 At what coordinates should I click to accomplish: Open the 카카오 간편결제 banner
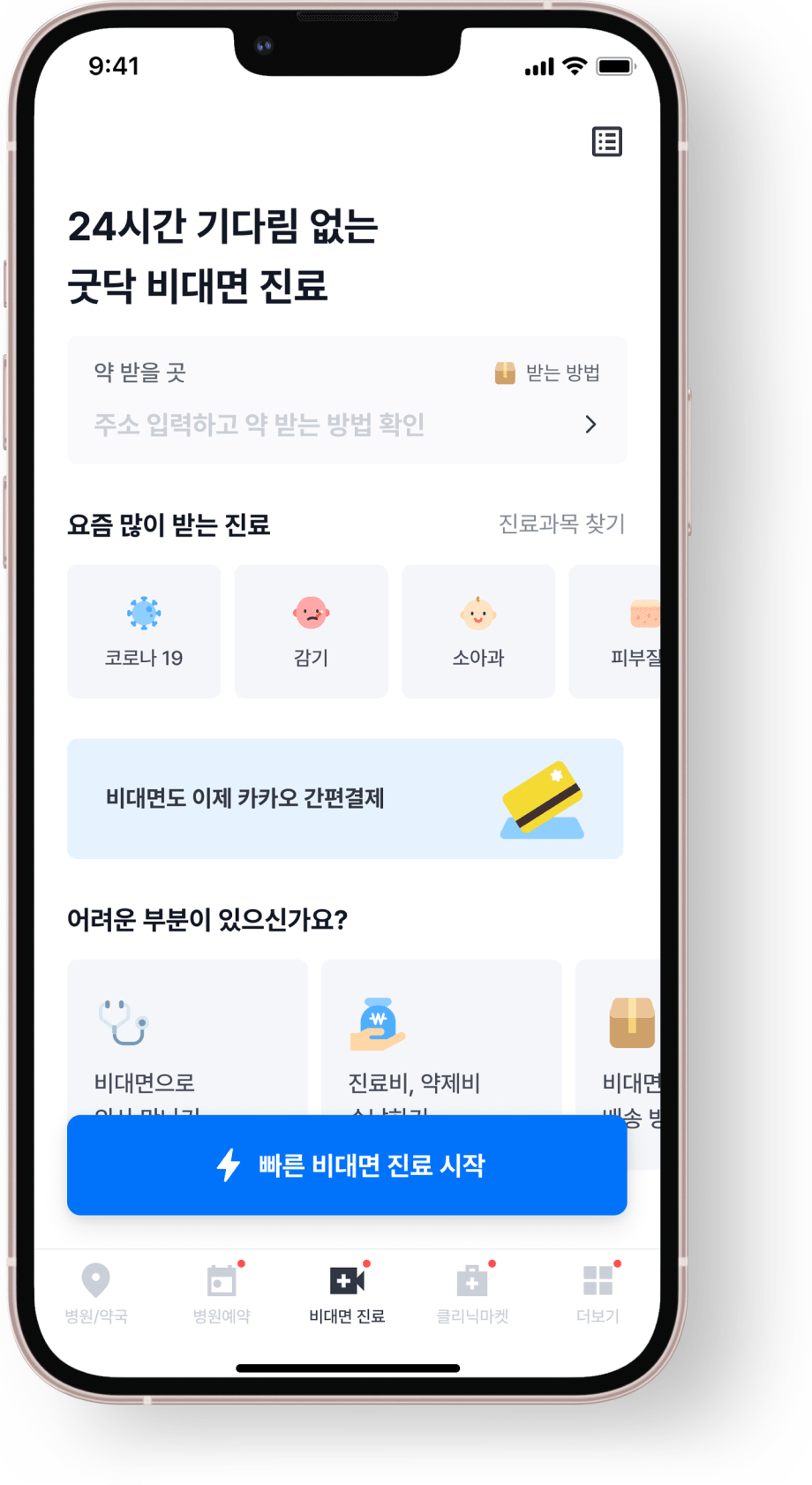tap(345, 798)
